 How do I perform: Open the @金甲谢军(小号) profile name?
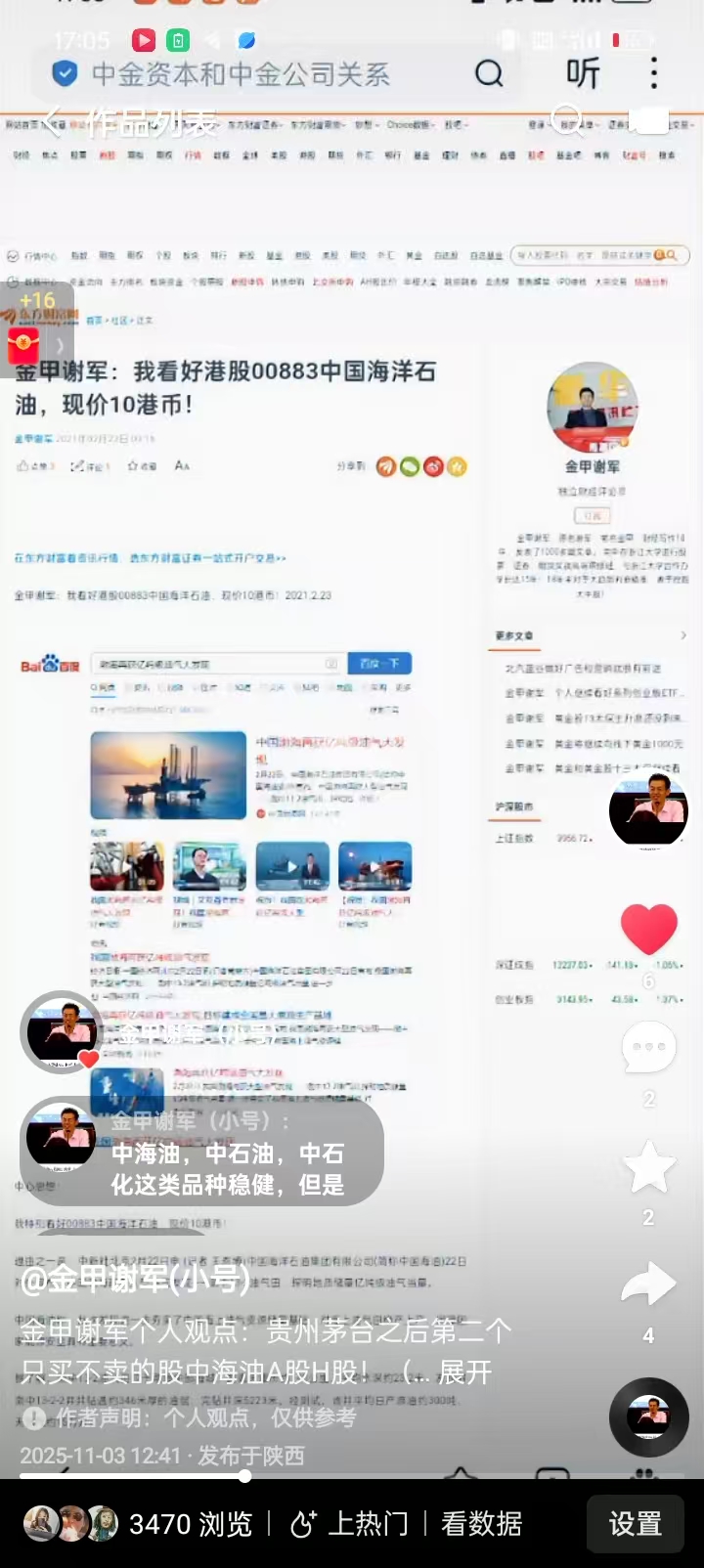(135, 1279)
